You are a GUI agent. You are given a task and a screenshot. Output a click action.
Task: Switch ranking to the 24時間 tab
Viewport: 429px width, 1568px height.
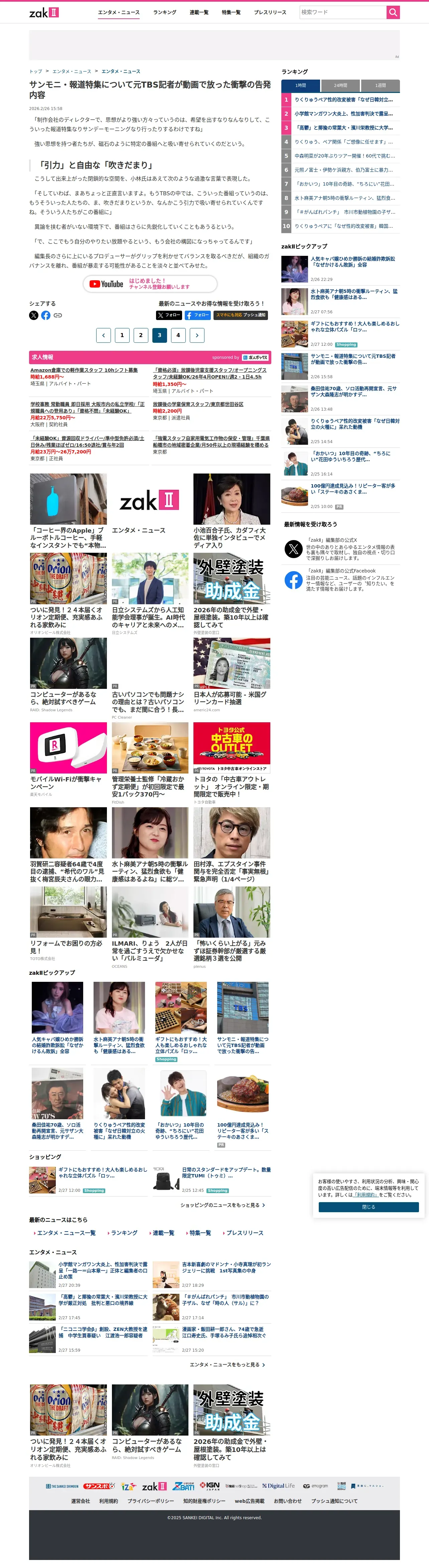[x=341, y=85]
